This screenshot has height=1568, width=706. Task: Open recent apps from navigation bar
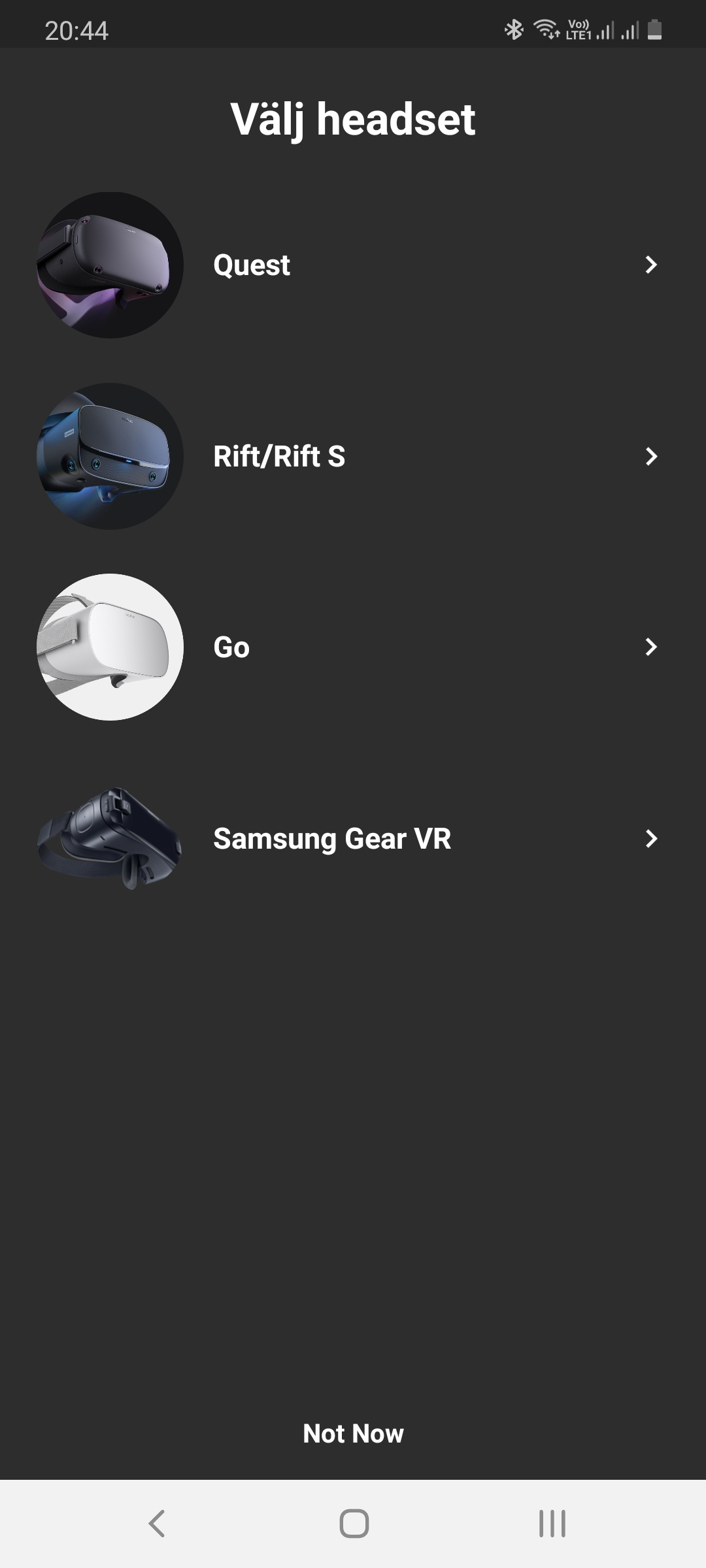coord(552,1524)
